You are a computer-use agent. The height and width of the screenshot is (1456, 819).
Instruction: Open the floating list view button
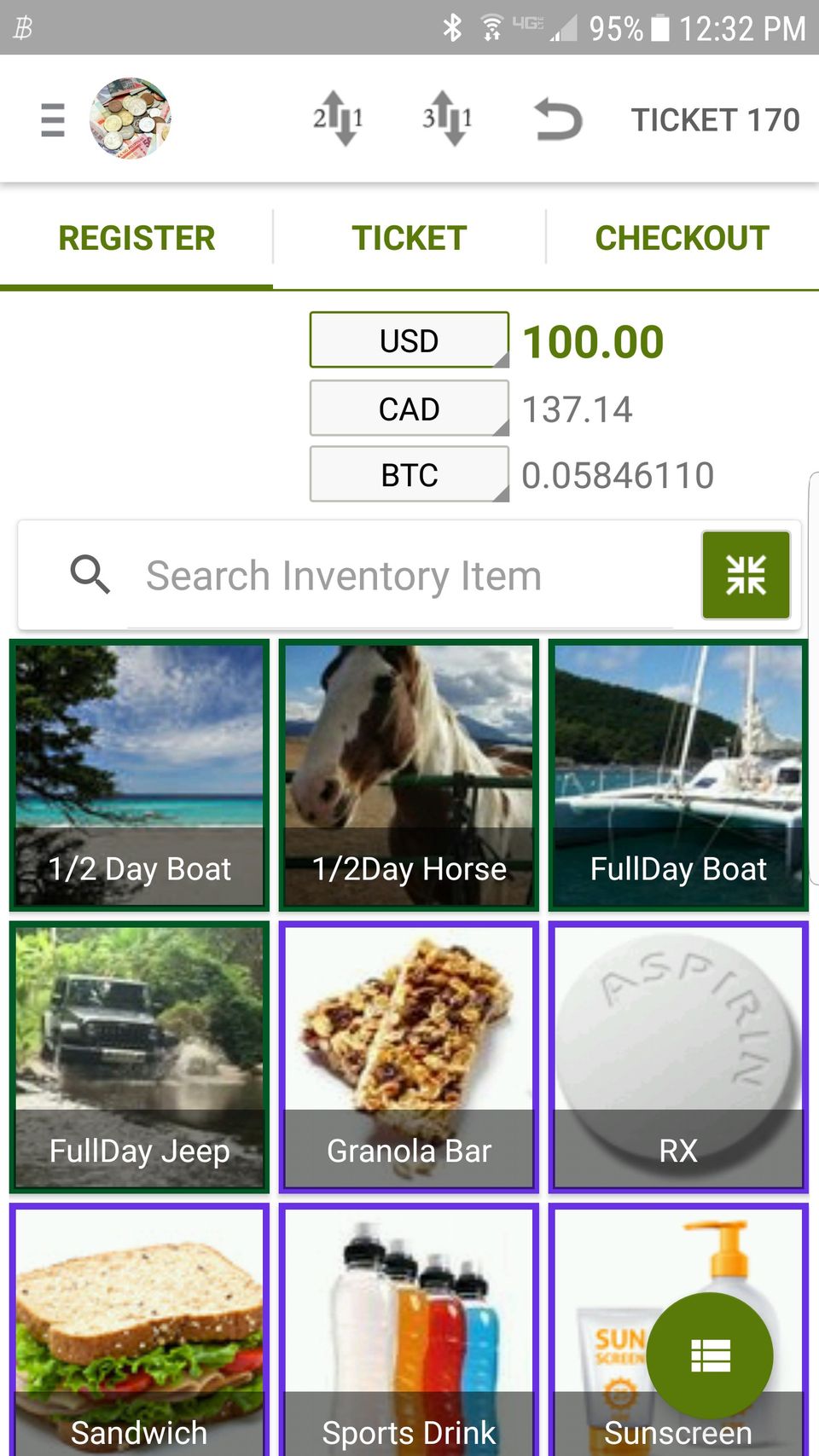click(710, 1355)
